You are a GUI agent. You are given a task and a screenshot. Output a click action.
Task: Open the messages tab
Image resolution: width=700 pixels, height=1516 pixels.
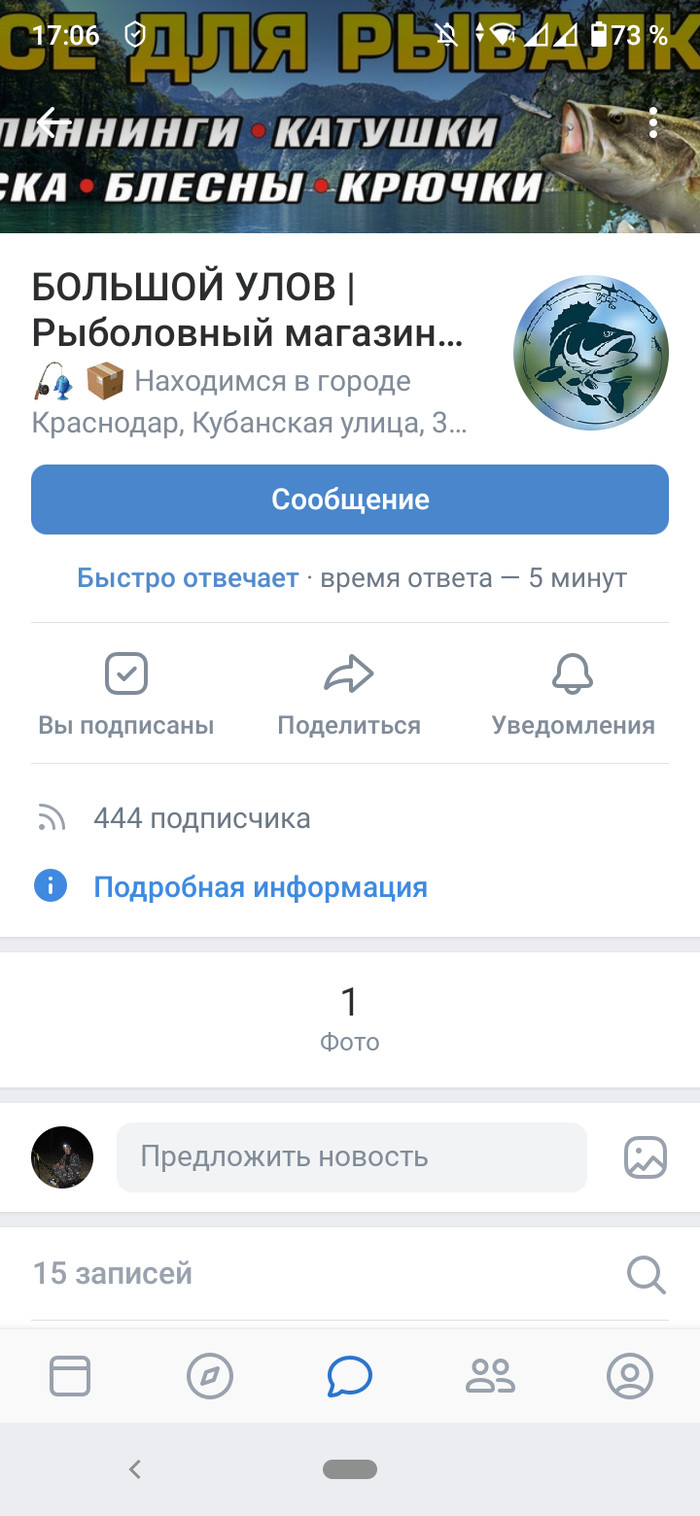coord(350,1376)
